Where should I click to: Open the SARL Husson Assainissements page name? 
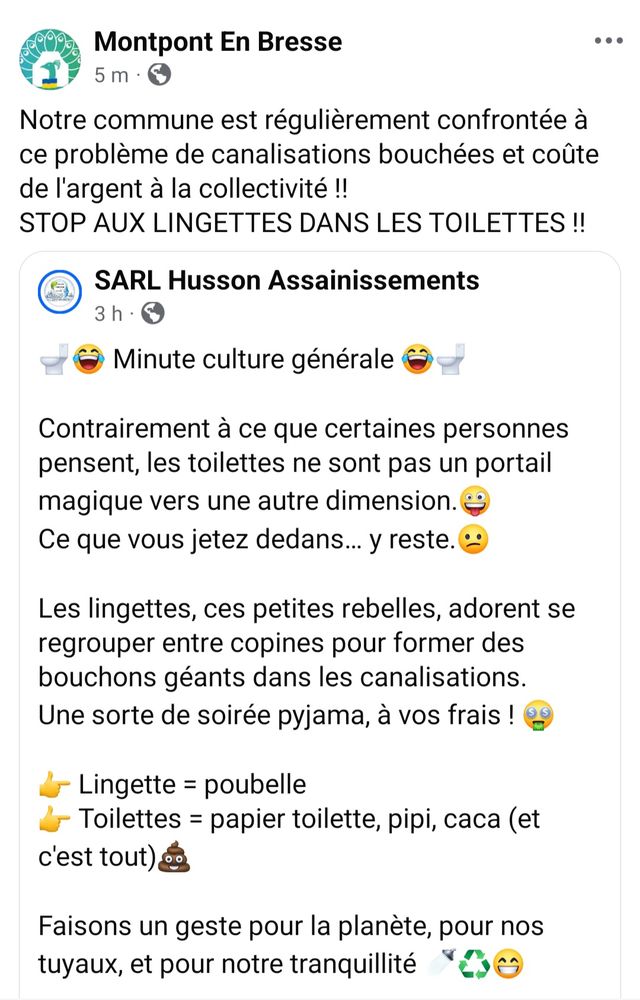[287, 280]
